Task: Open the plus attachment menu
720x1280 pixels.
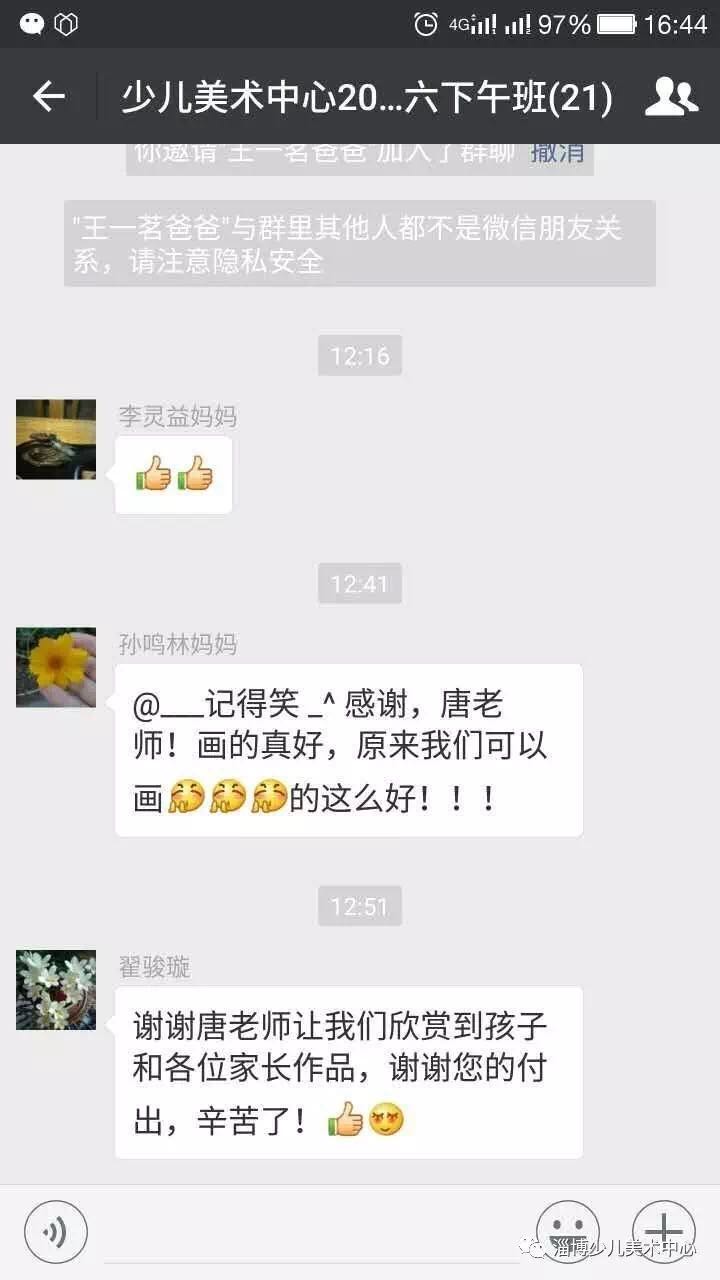Action: point(664,1232)
